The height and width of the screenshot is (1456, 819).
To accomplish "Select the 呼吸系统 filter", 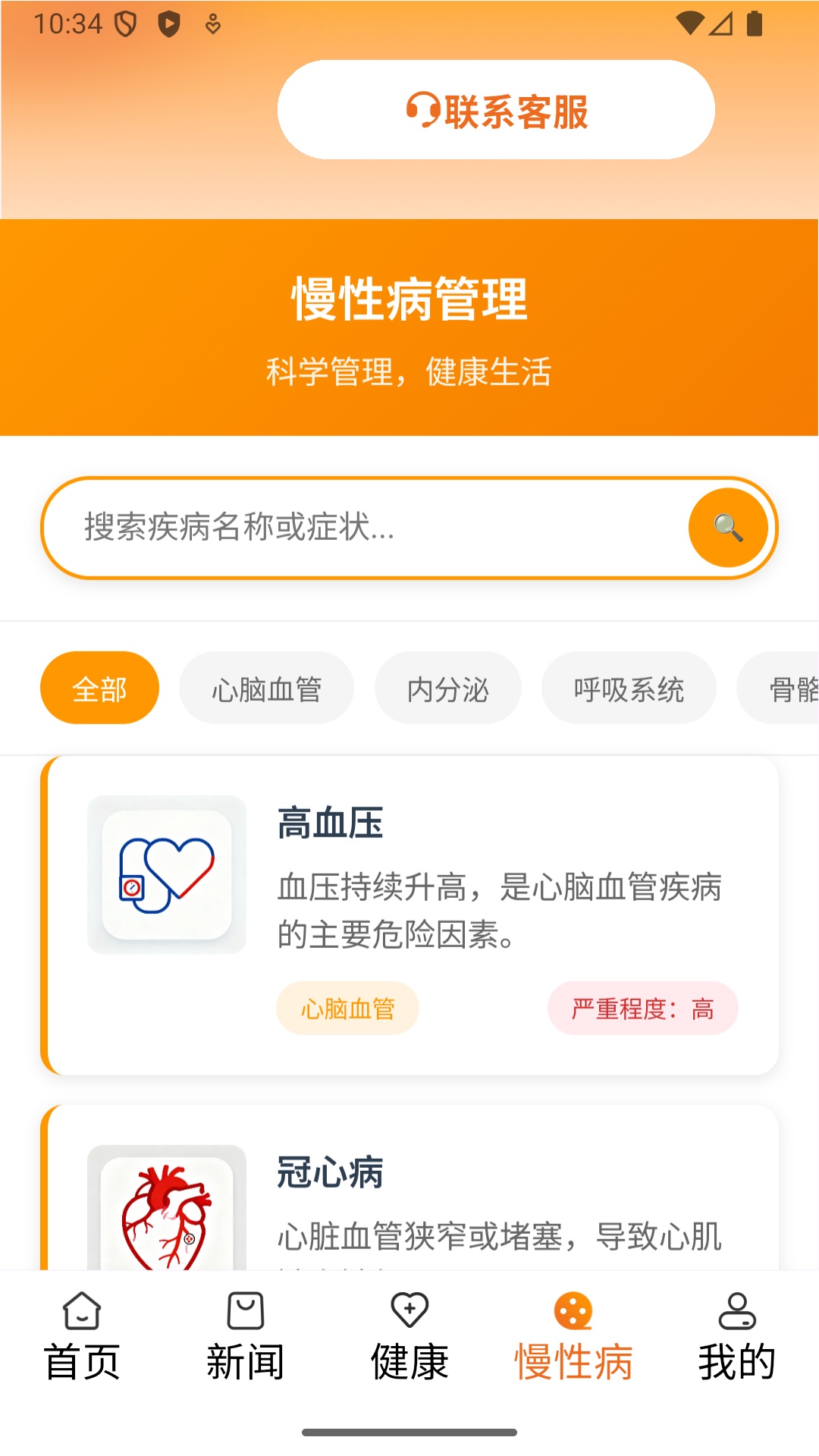I will (x=629, y=687).
